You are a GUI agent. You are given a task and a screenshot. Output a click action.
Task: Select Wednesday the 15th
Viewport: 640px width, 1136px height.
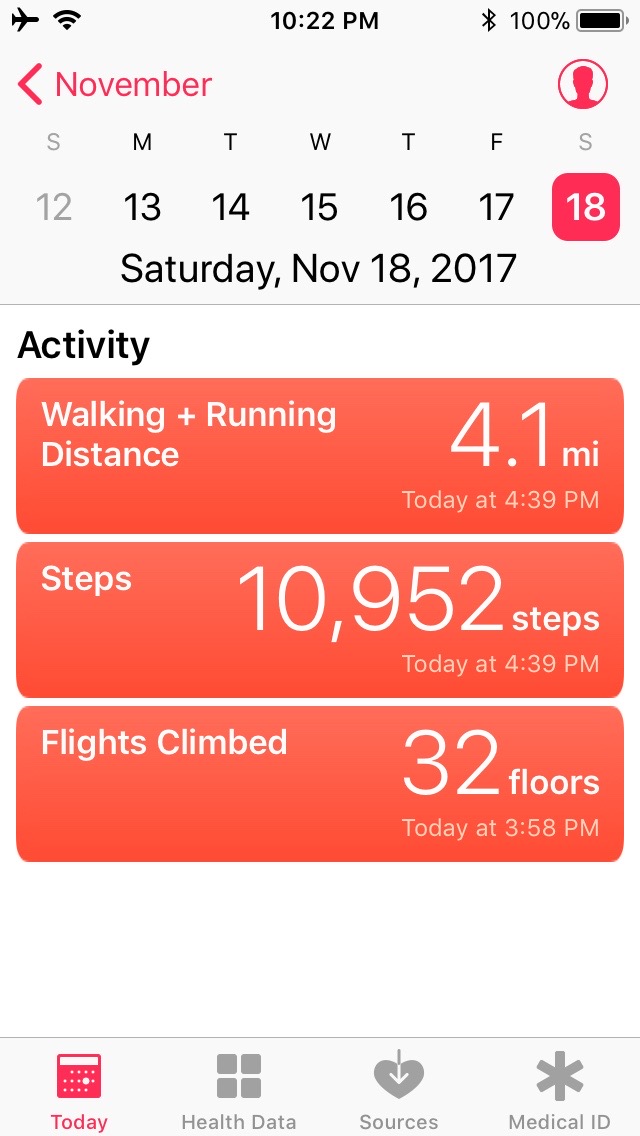coord(319,207)
